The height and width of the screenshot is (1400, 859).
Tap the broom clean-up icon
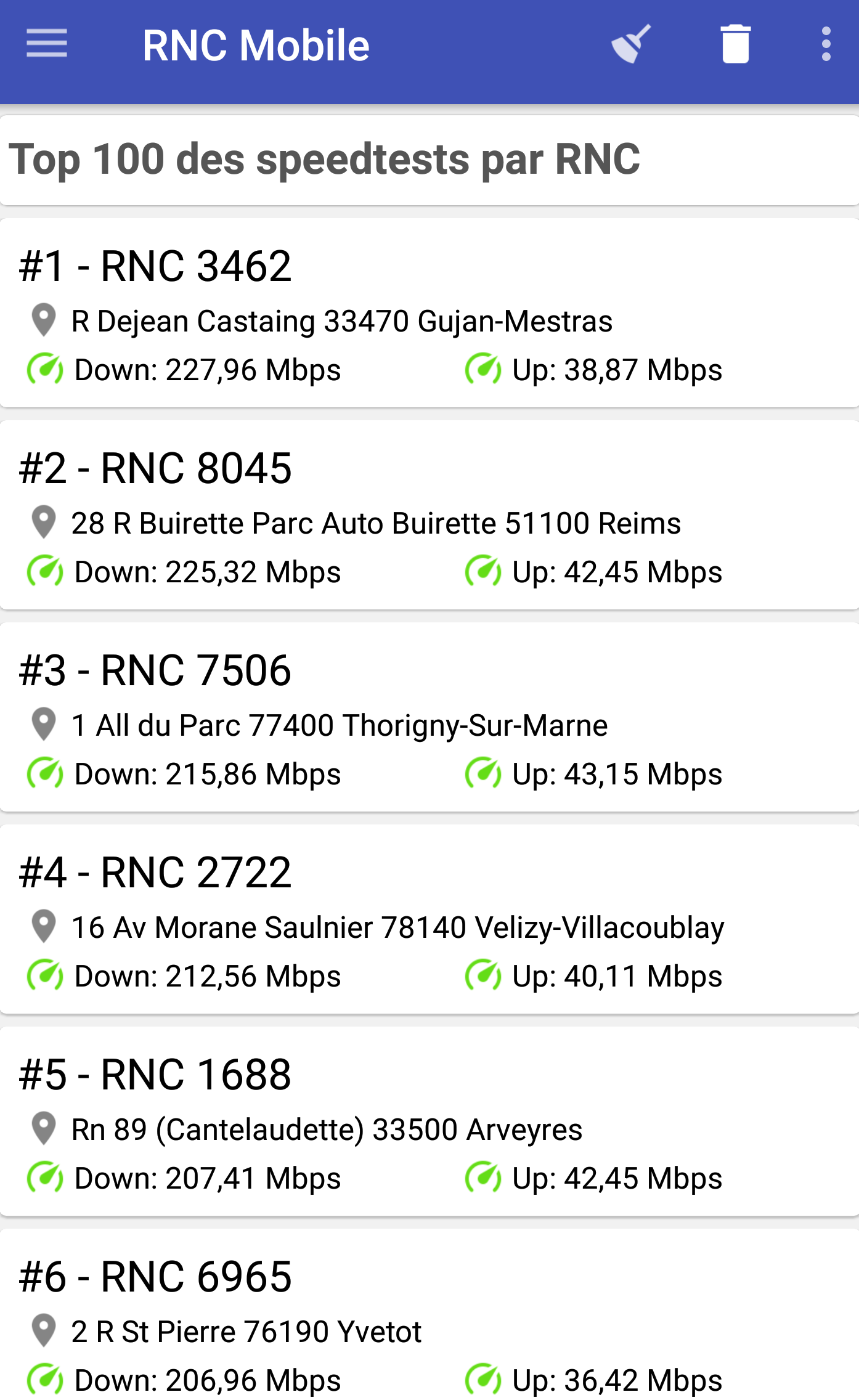631,44
